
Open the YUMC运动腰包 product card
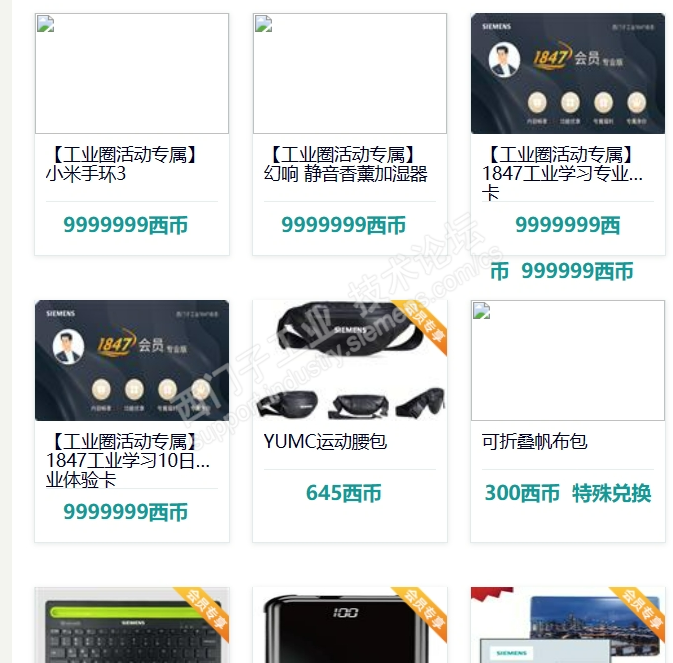349,361
